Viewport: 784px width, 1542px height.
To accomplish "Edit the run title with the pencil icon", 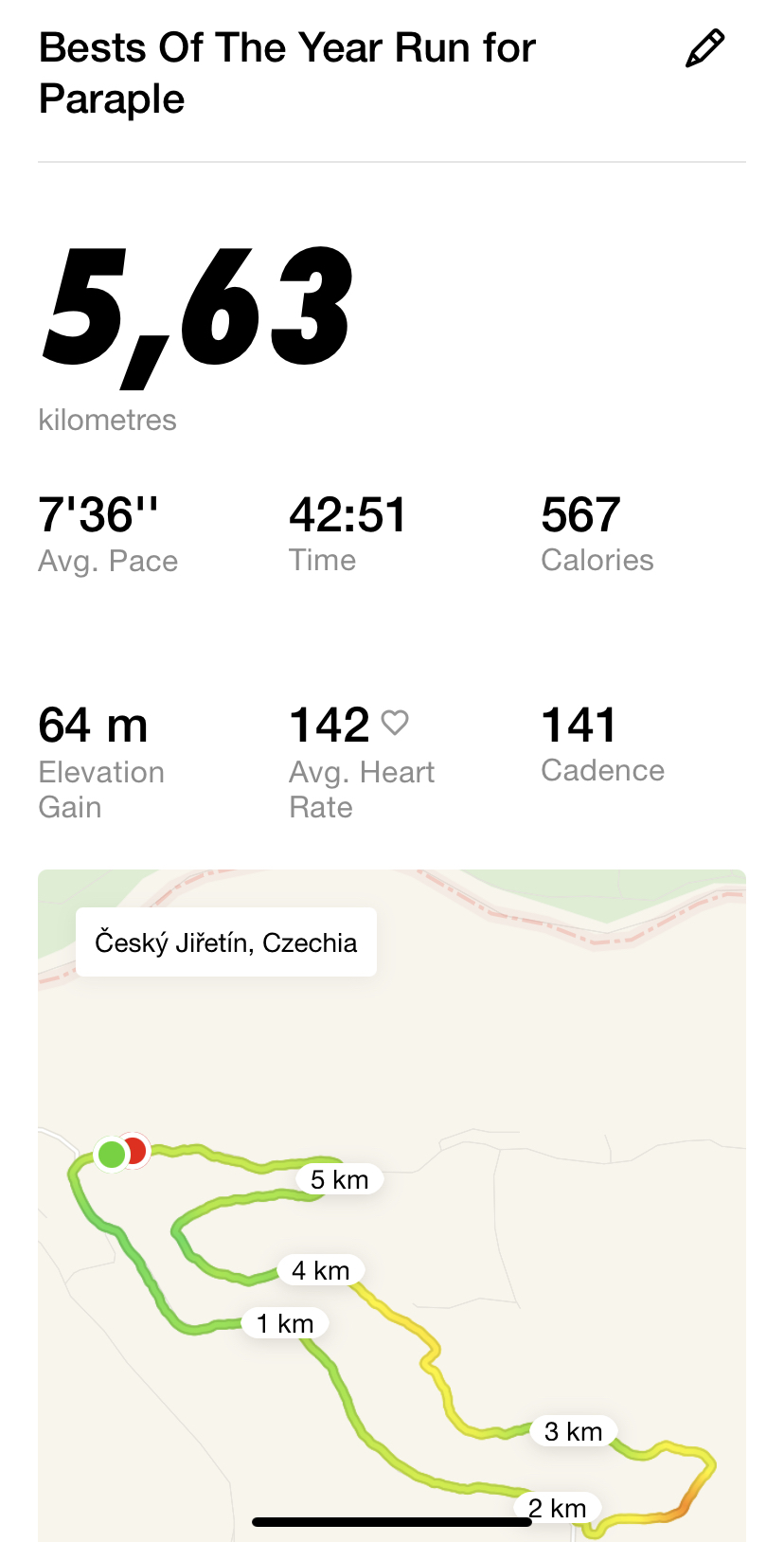I will pyautogui.click(x=704, y=48).
